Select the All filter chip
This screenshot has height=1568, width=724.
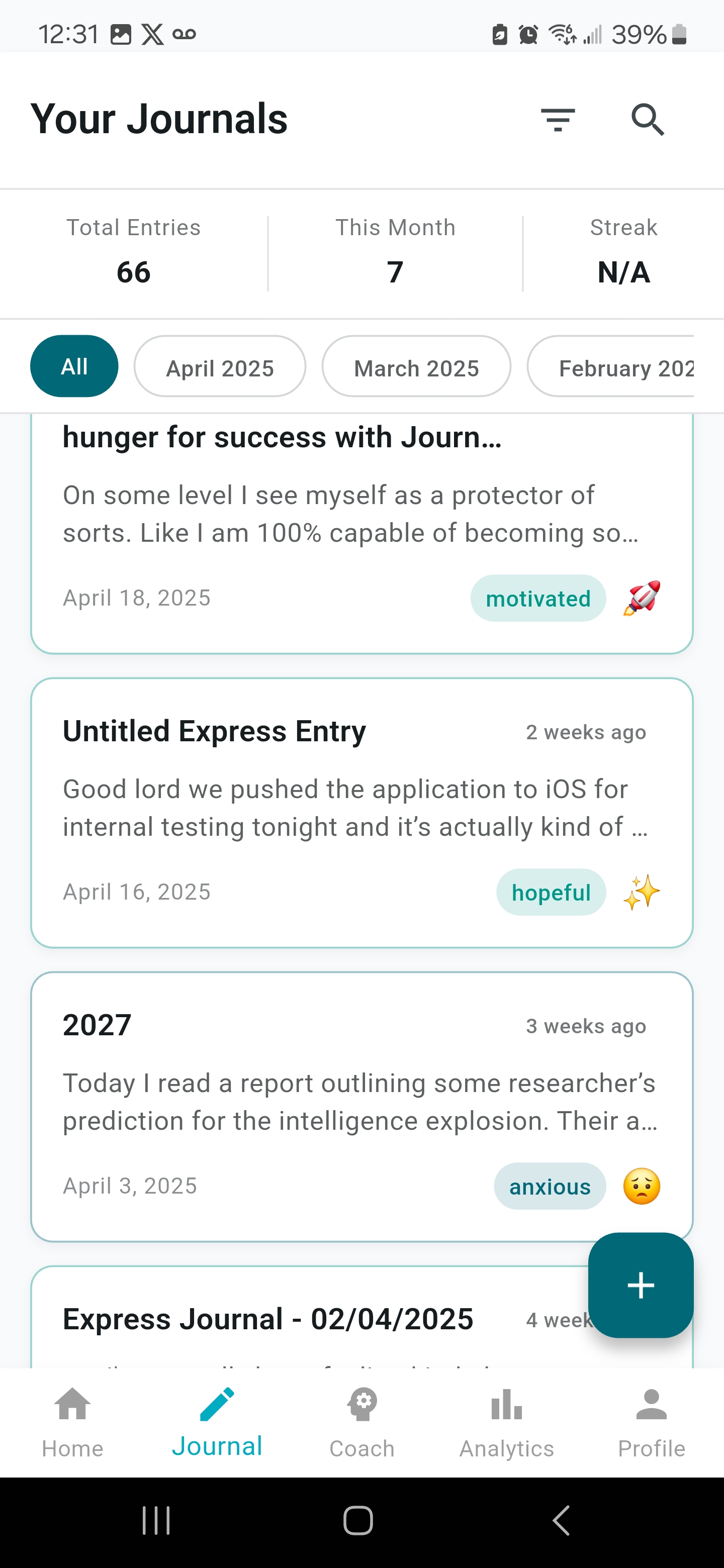click(74, 366)
